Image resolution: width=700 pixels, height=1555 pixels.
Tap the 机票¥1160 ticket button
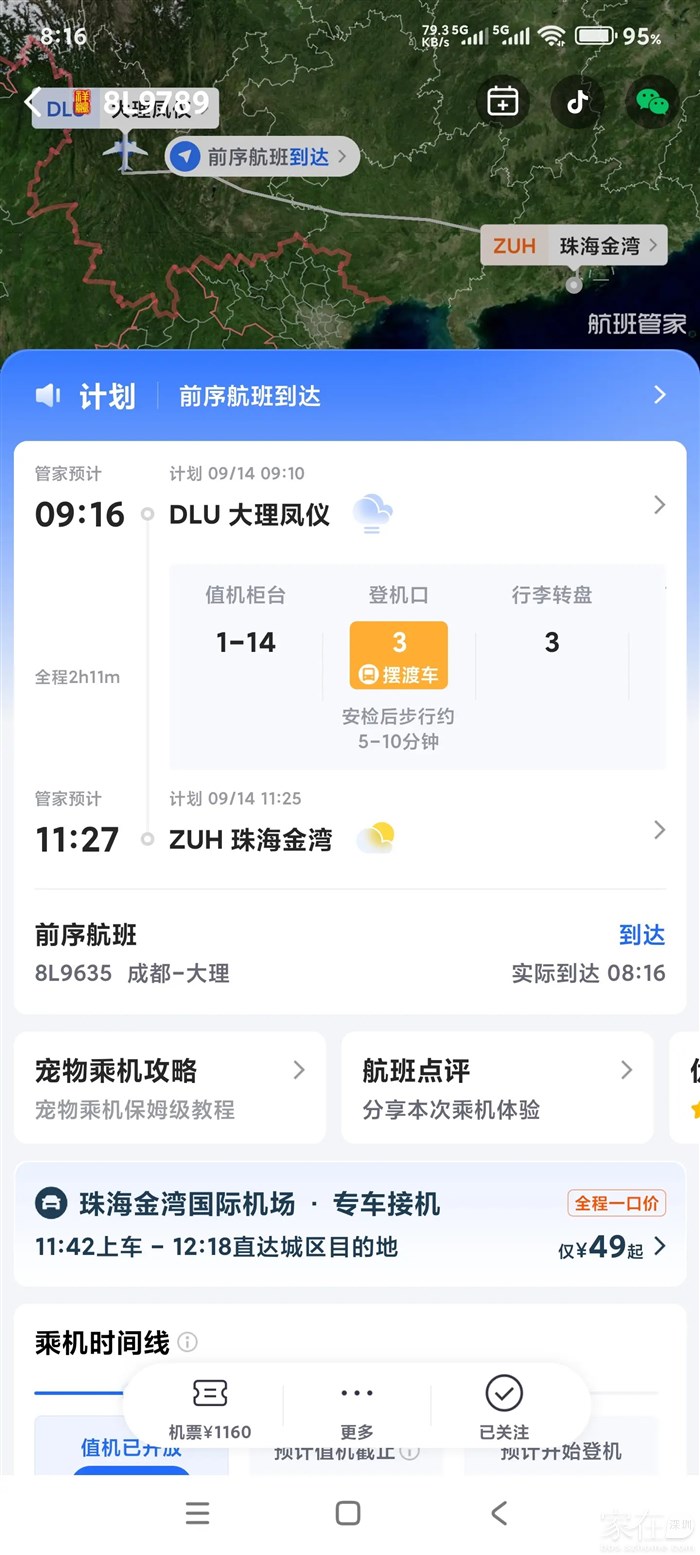coord(210,1408)
